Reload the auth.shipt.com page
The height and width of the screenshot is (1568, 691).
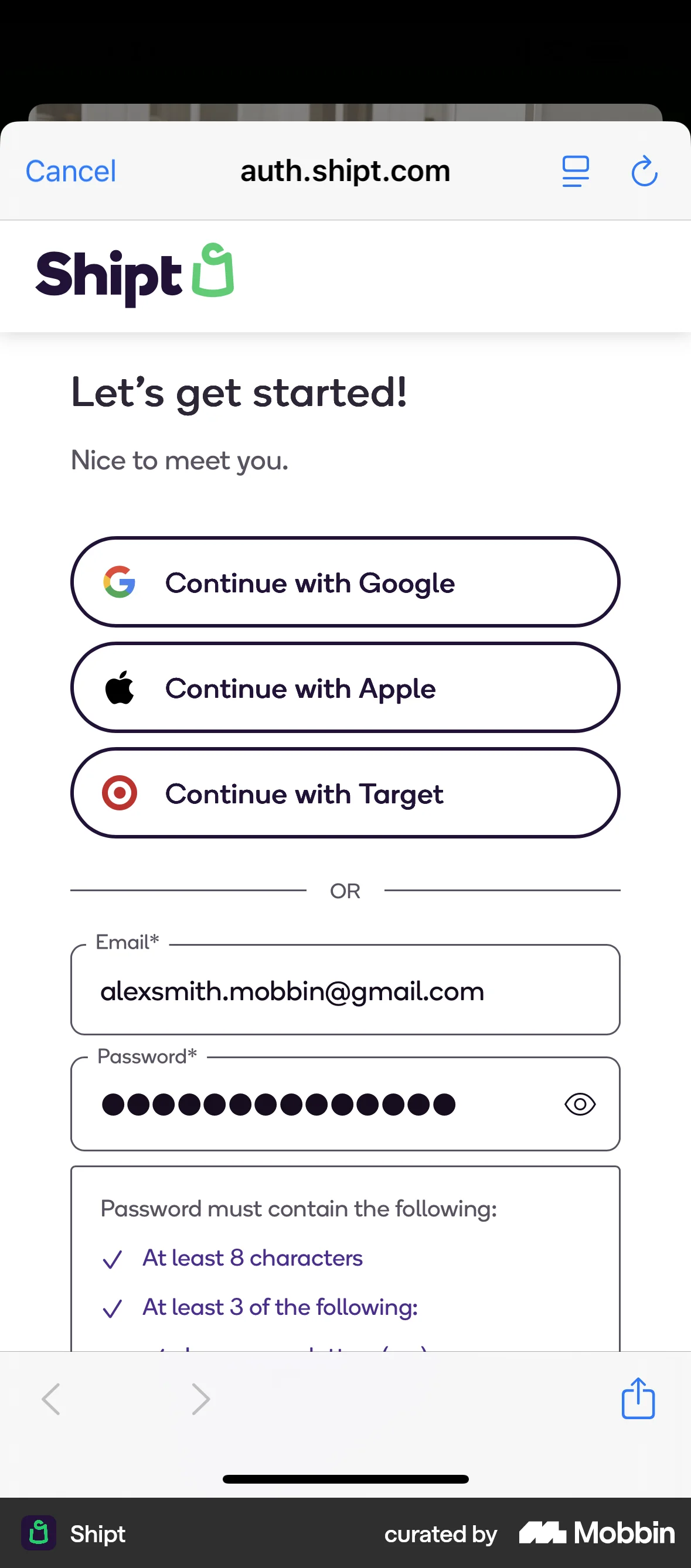coord(644,171)
